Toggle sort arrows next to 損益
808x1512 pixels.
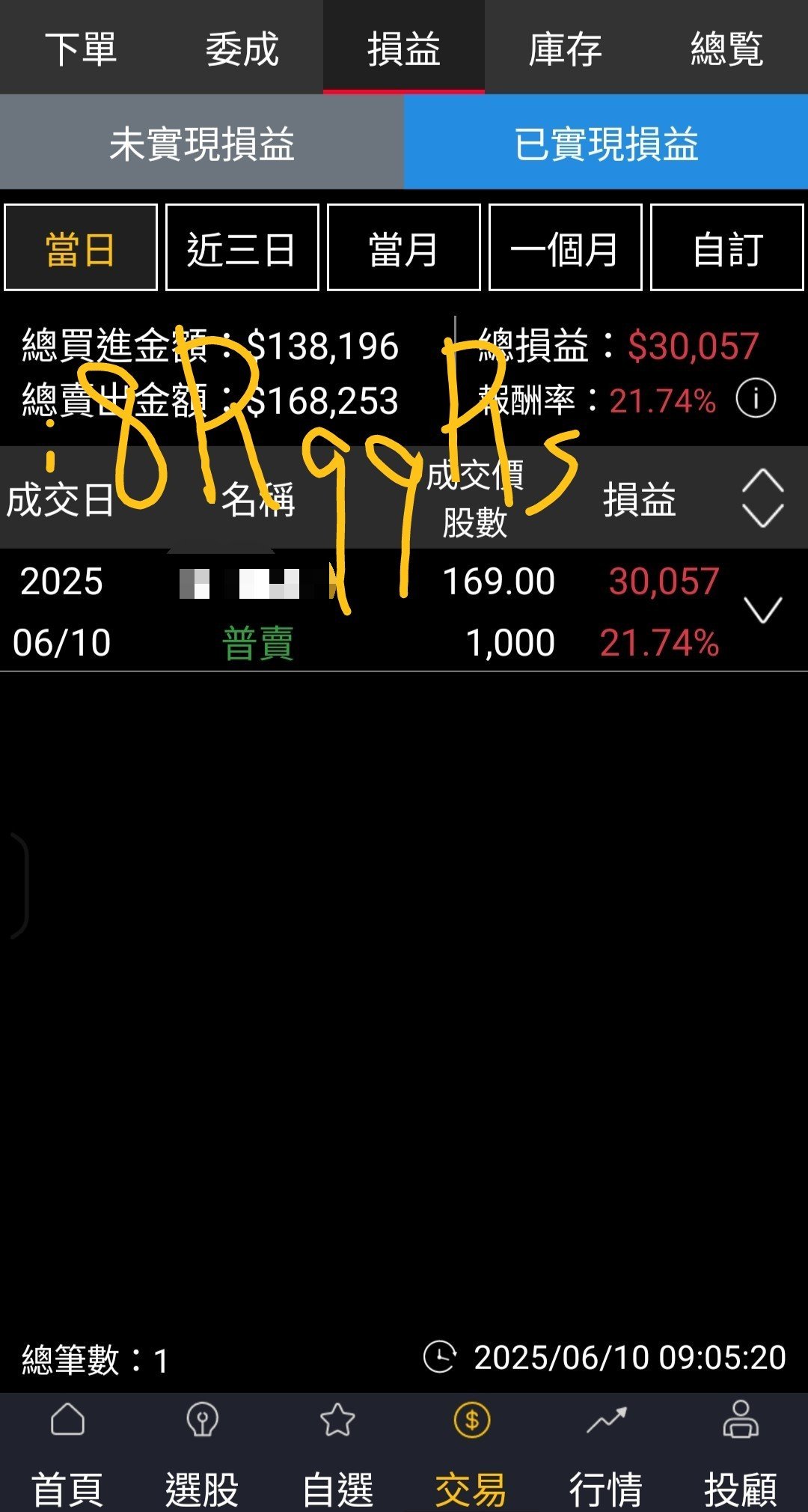pos(763,499)
